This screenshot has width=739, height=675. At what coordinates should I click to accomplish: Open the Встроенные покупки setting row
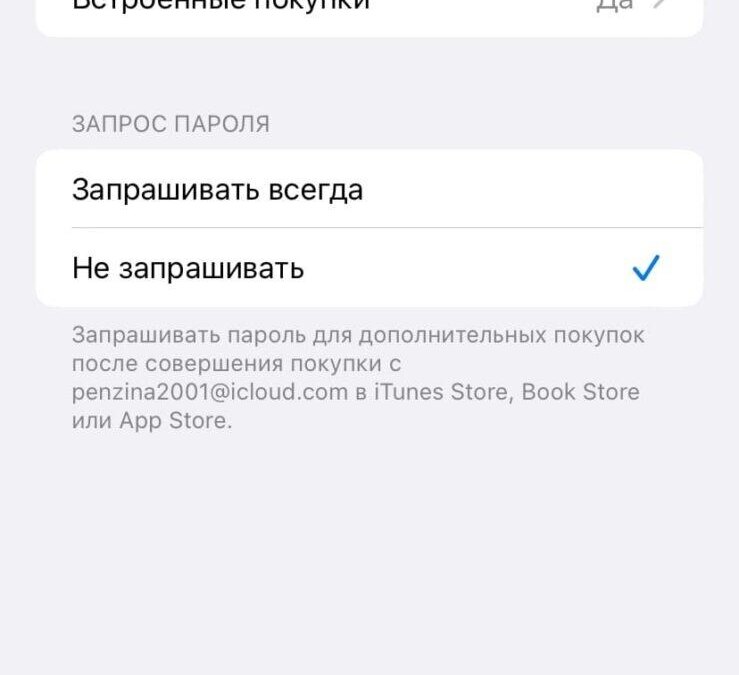[x=369, y=10]
